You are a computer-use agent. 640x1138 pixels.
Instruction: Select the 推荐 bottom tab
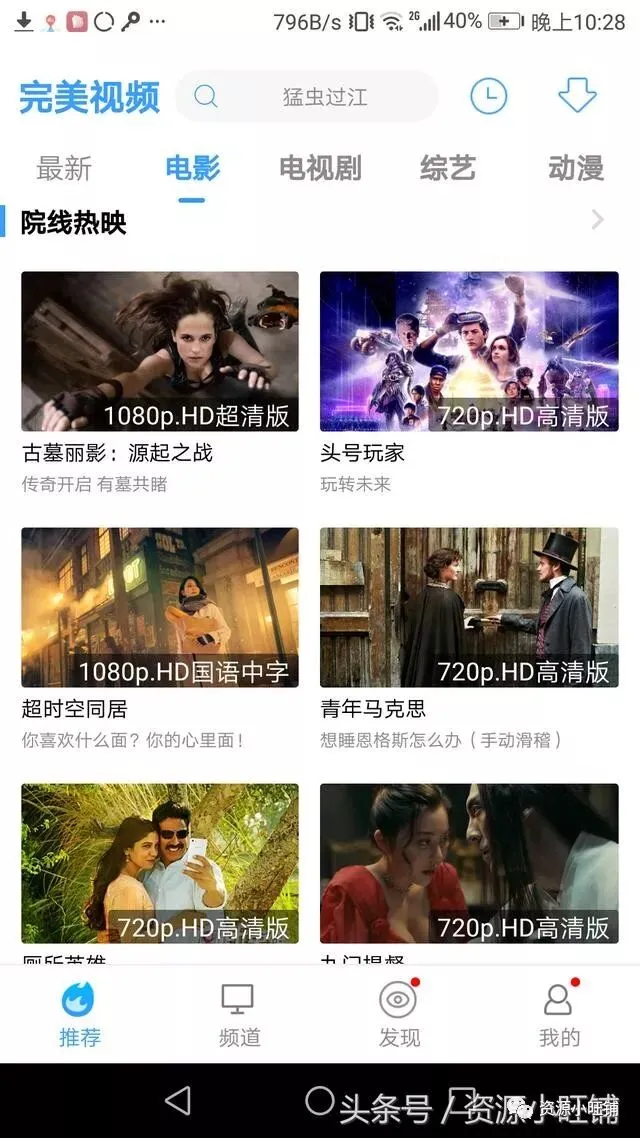click(x=79, y=1014)
